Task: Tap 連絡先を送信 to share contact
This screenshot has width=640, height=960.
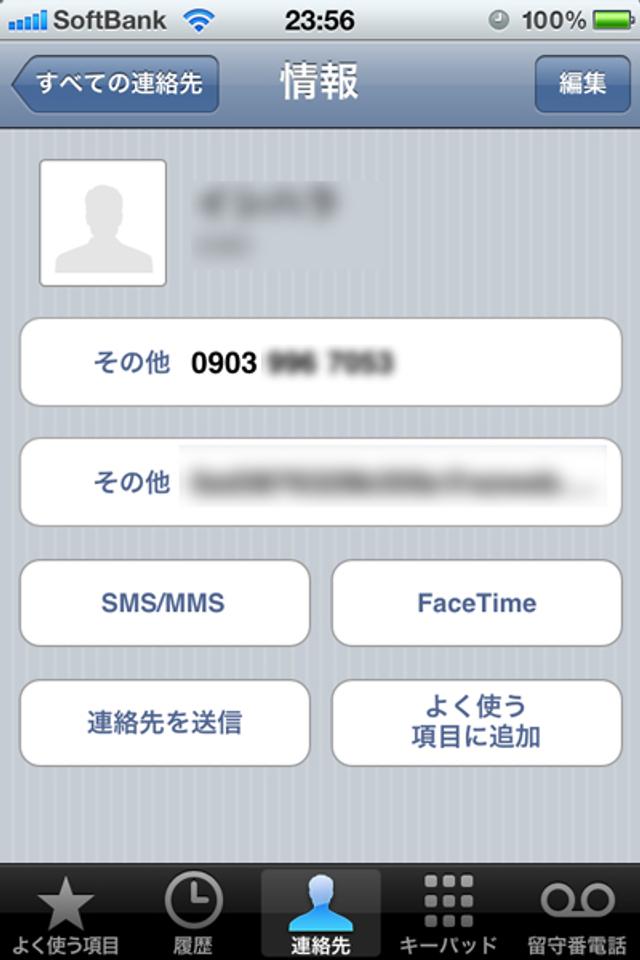Action: [164, 723]
